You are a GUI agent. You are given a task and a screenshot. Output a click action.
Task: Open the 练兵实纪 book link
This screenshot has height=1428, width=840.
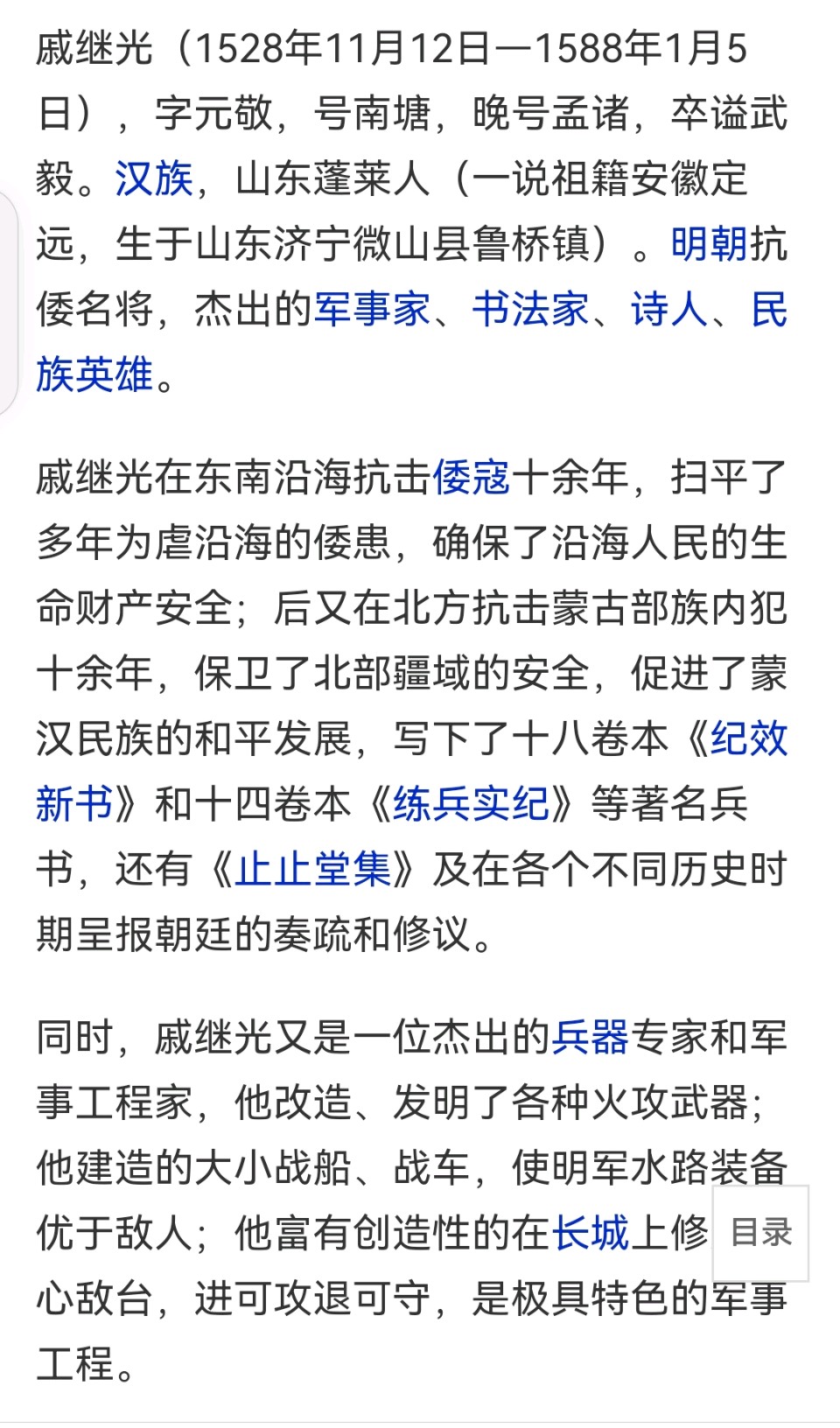click(472, 804)
